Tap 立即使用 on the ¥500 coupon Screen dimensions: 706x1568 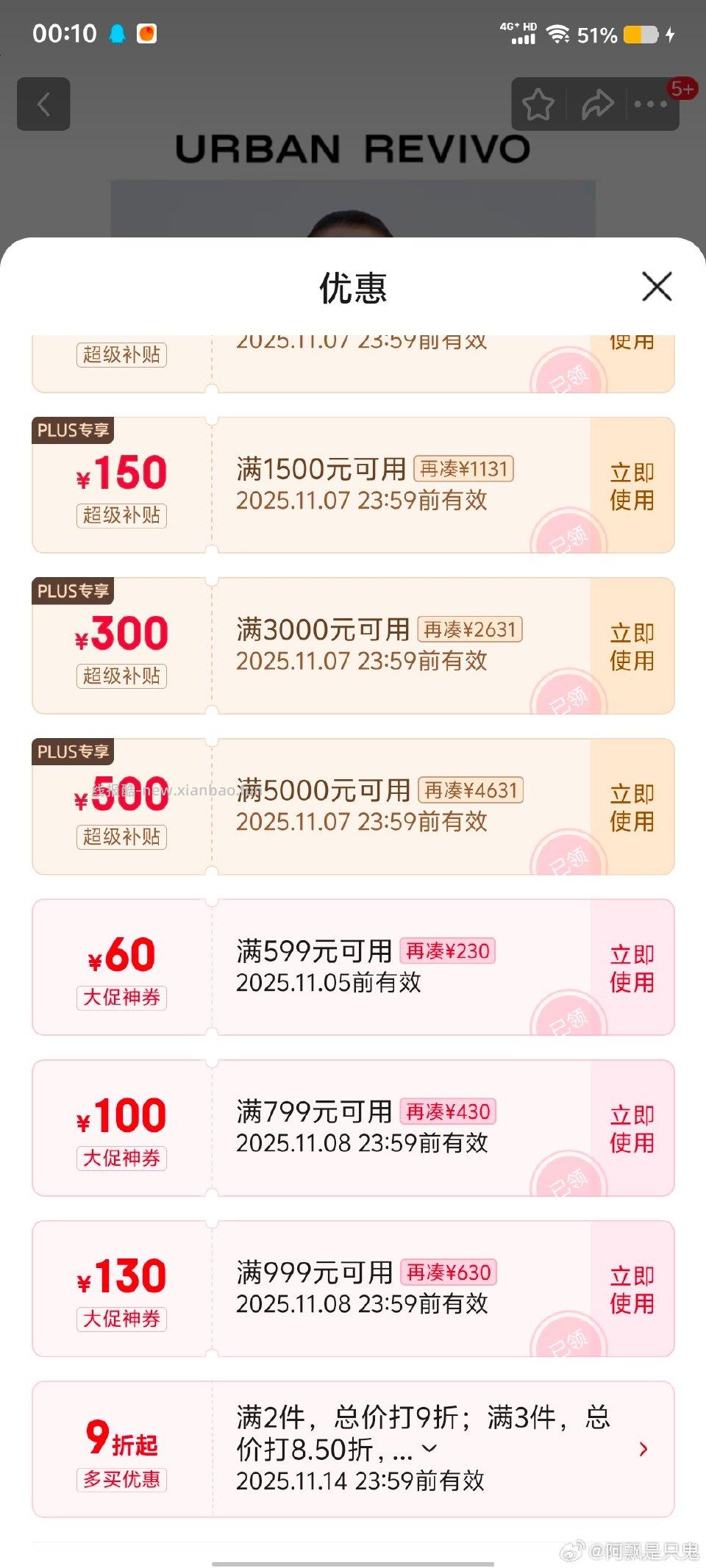point(631,806)
